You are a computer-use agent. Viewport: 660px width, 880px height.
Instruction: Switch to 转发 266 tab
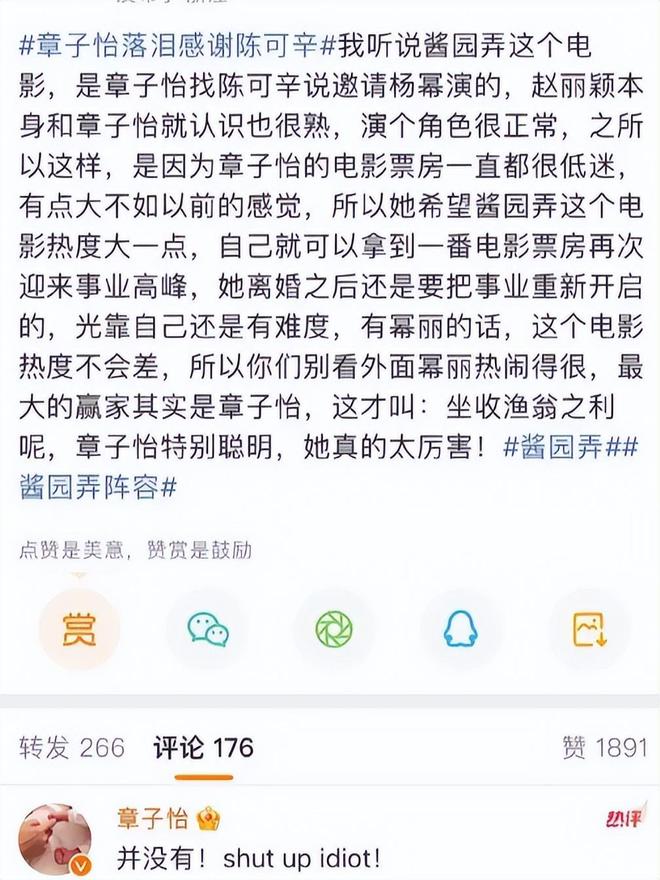73,747
